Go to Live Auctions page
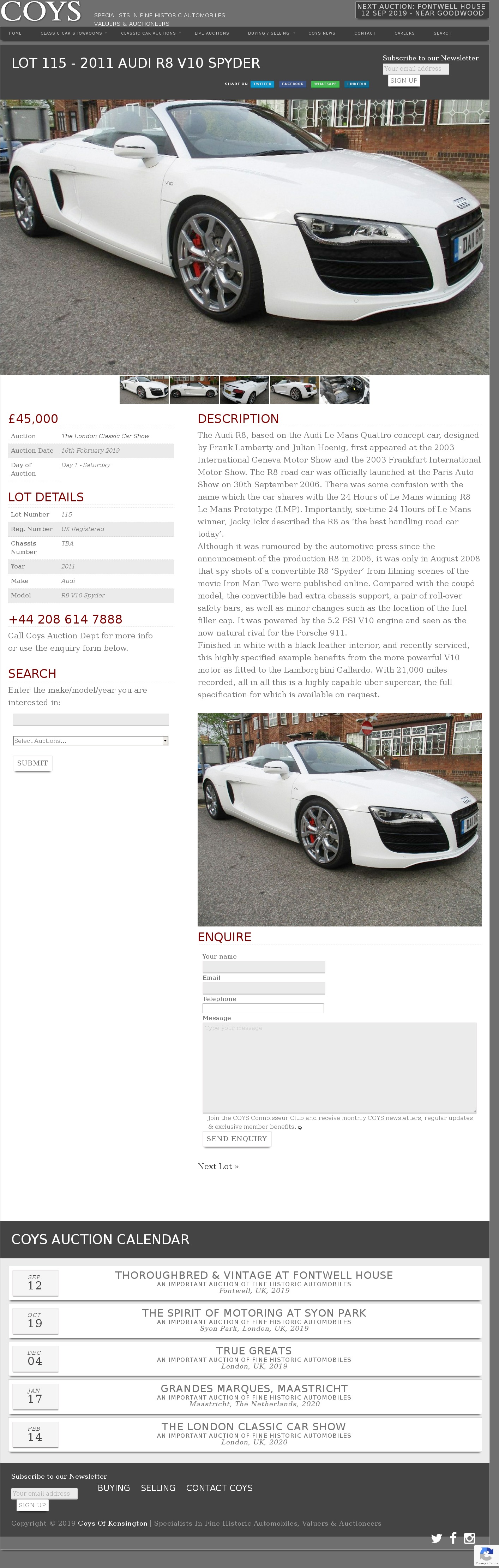 [212, 34]
